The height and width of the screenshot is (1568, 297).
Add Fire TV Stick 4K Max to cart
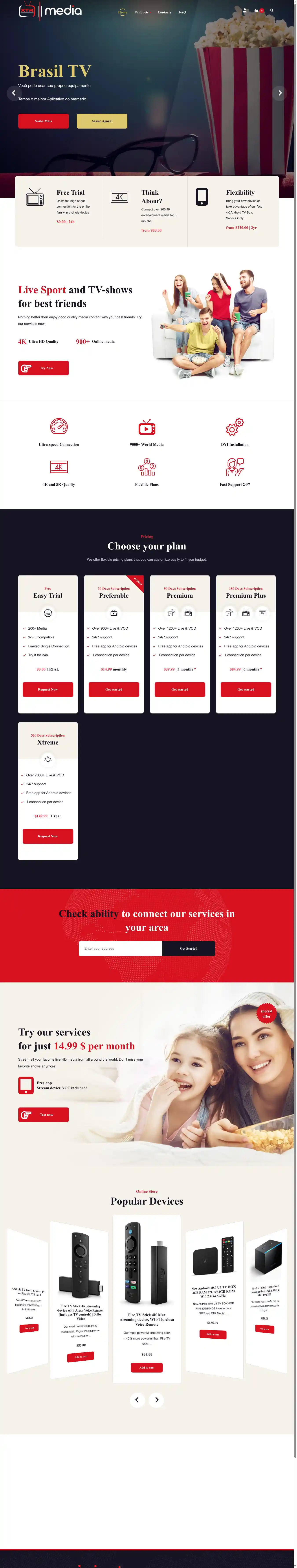[x=147, y=1368]
